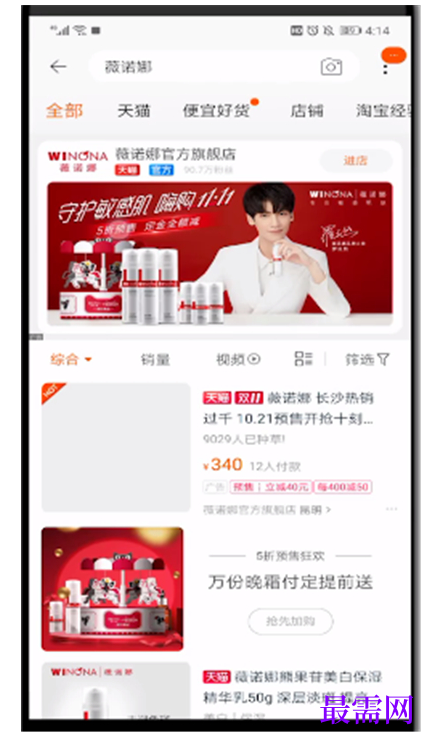Sort results by 销量
Image resolution: width=432 pixels, height=741 pixels.
(155, 360)
